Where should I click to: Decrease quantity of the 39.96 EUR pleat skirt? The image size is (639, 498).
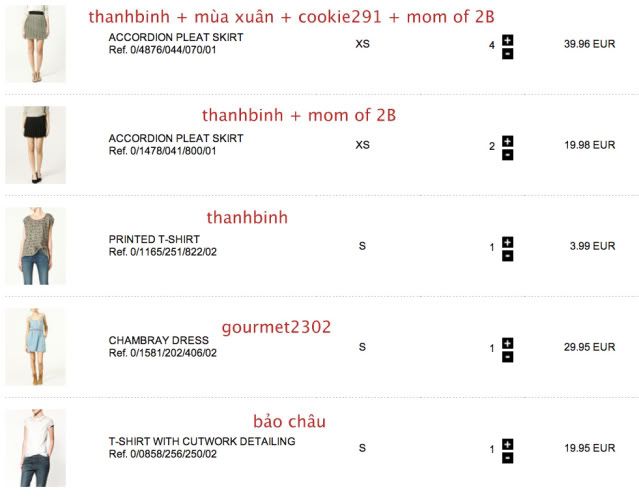click(x=508, y=53)
